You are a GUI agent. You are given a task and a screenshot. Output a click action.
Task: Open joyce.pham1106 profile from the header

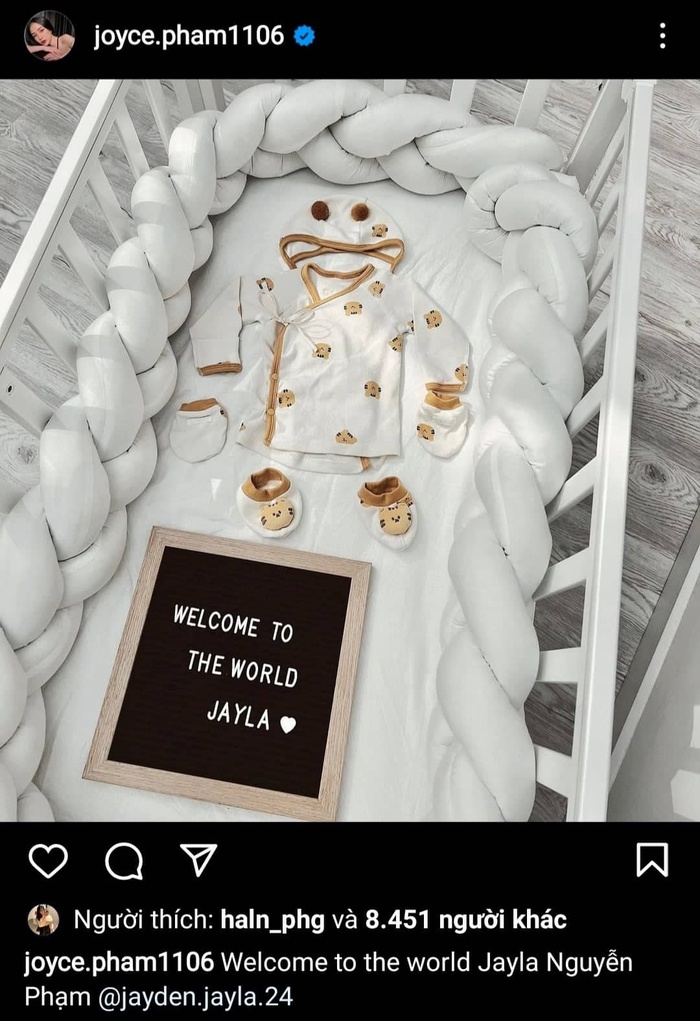point(188,37)
